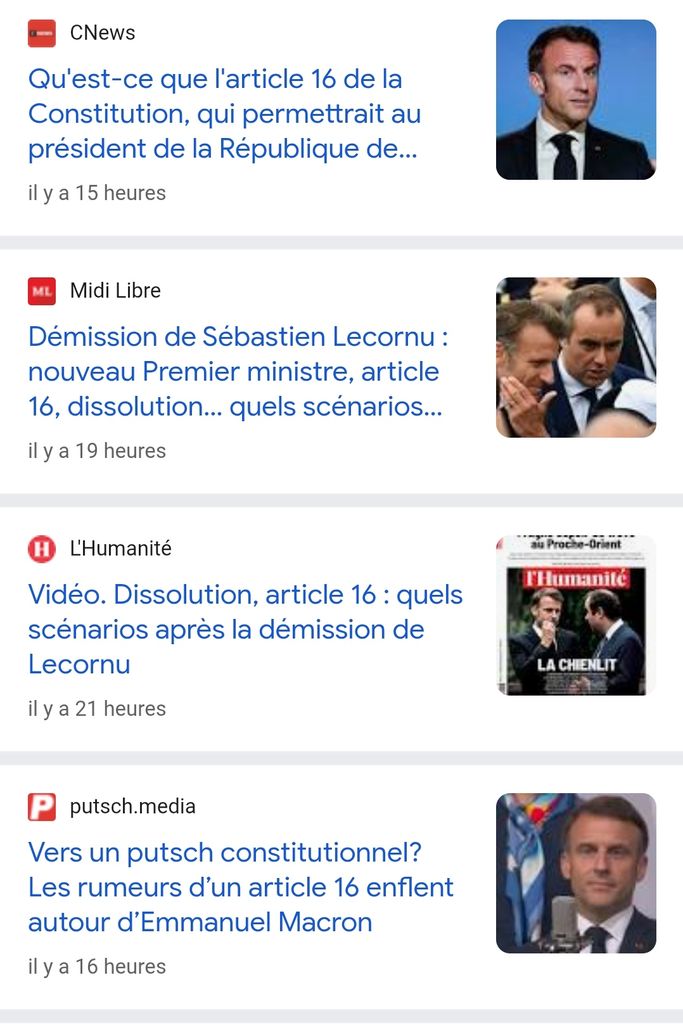
Task: Tap the CNews article photo thumbnail
Action: (x=576, y=100)
